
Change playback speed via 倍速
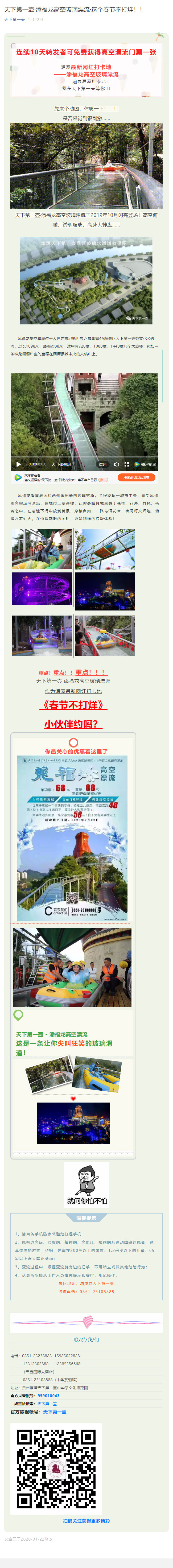point(103,464)
